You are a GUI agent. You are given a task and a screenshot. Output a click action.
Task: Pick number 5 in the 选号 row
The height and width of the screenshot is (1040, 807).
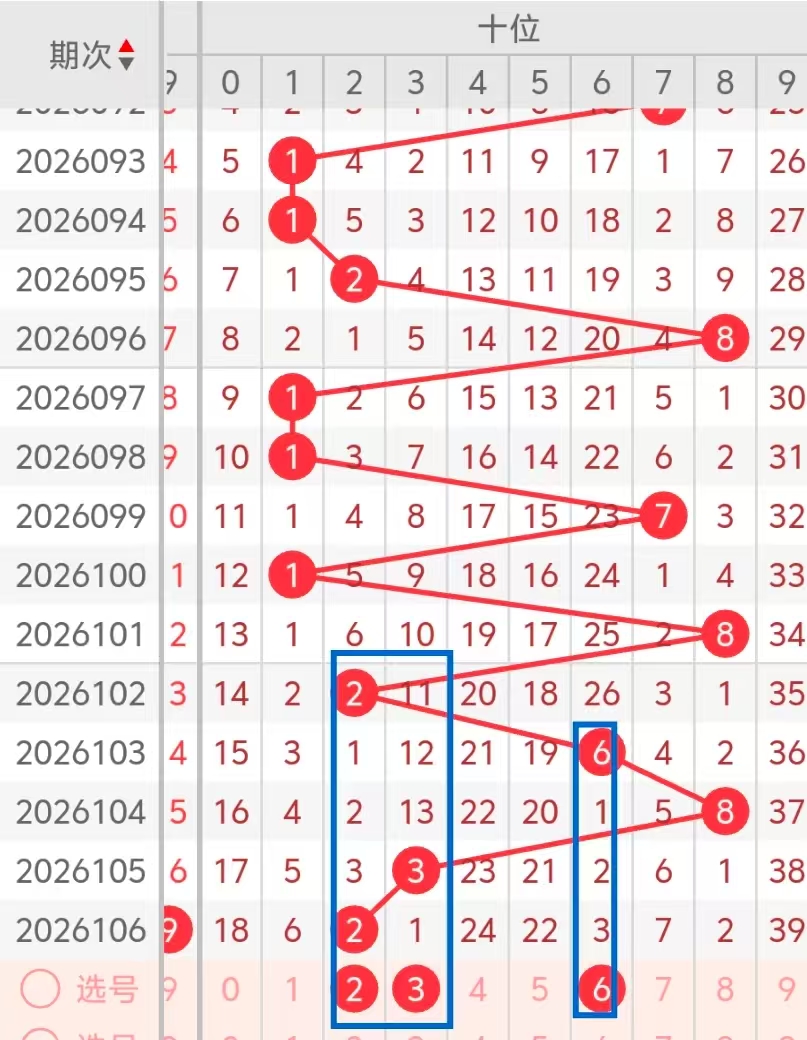[540, 990]
